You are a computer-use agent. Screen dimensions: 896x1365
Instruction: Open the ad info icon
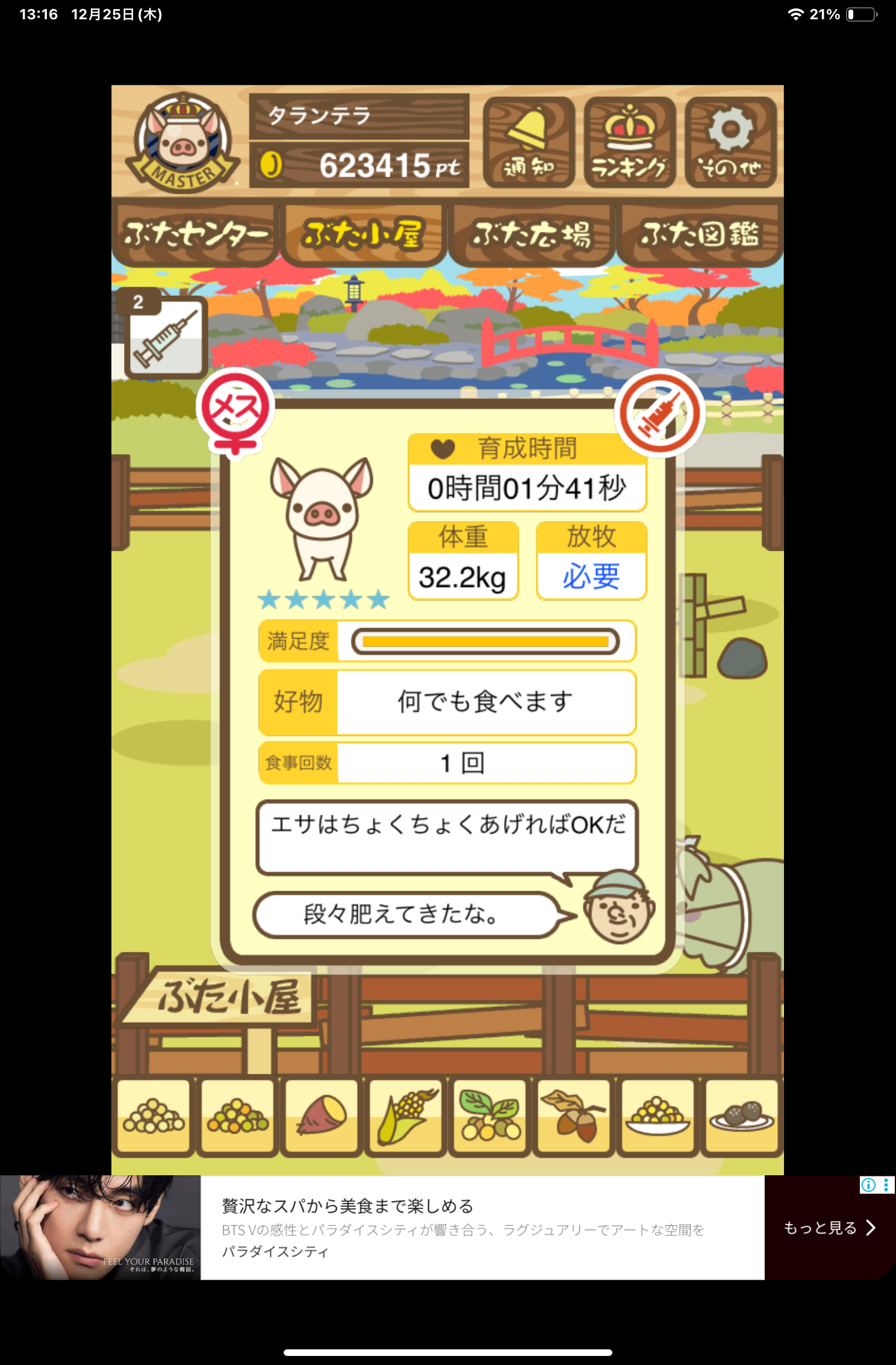(868, 1185)
